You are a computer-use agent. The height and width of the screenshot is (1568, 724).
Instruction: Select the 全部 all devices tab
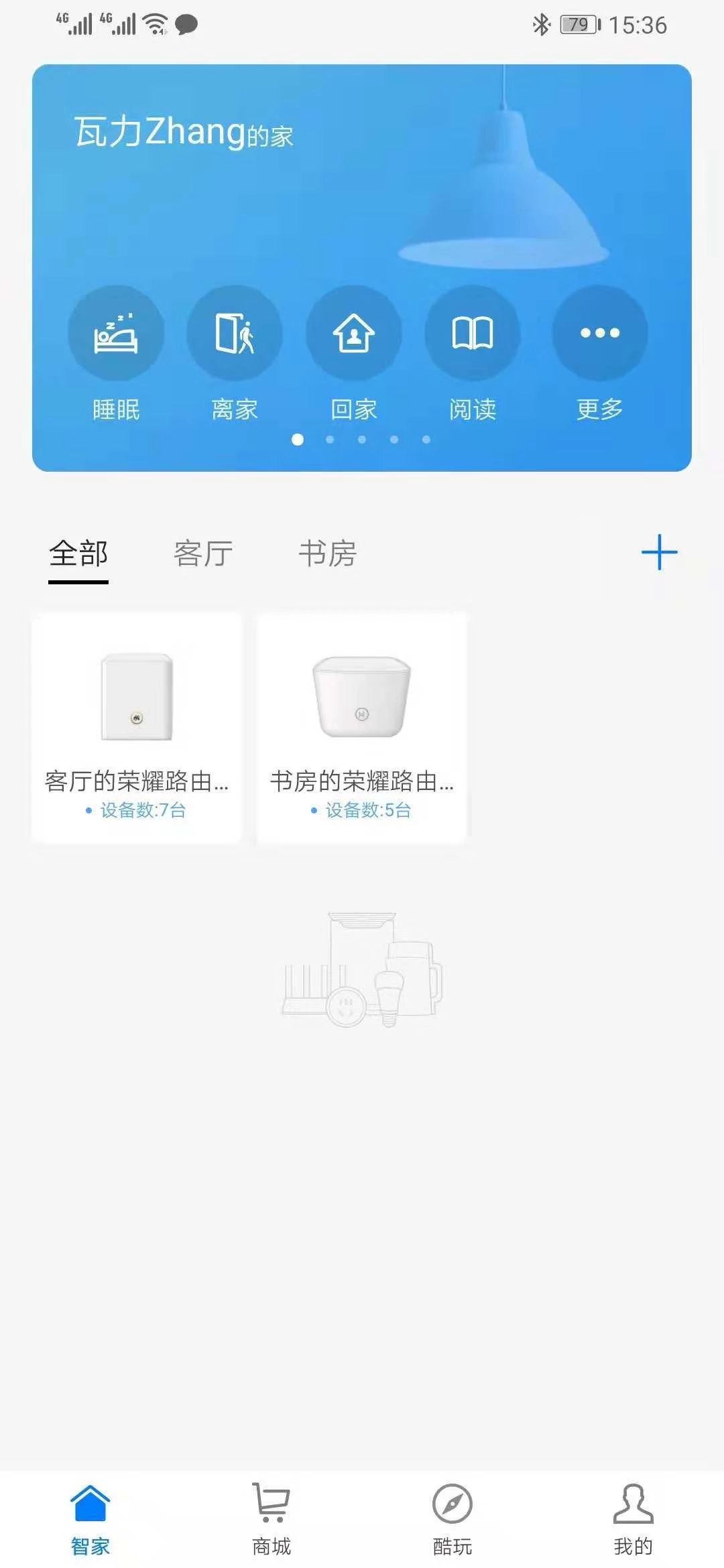[78, 553]
